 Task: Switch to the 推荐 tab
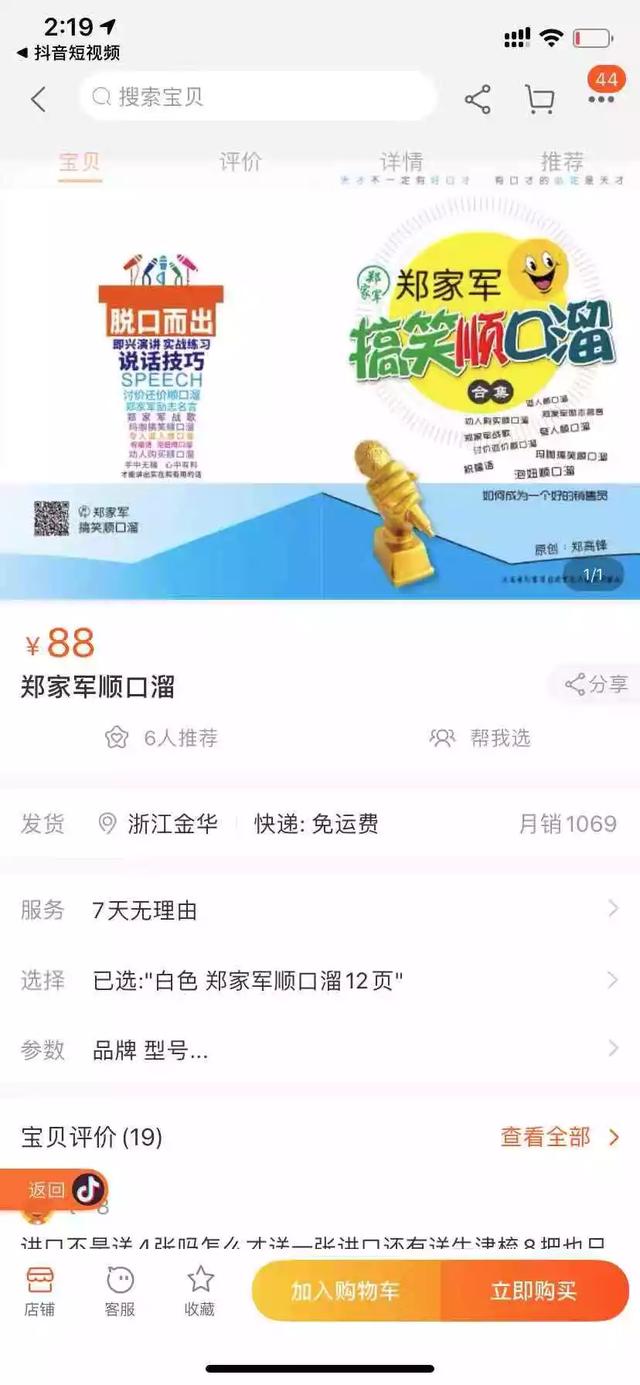coord(561,161)
